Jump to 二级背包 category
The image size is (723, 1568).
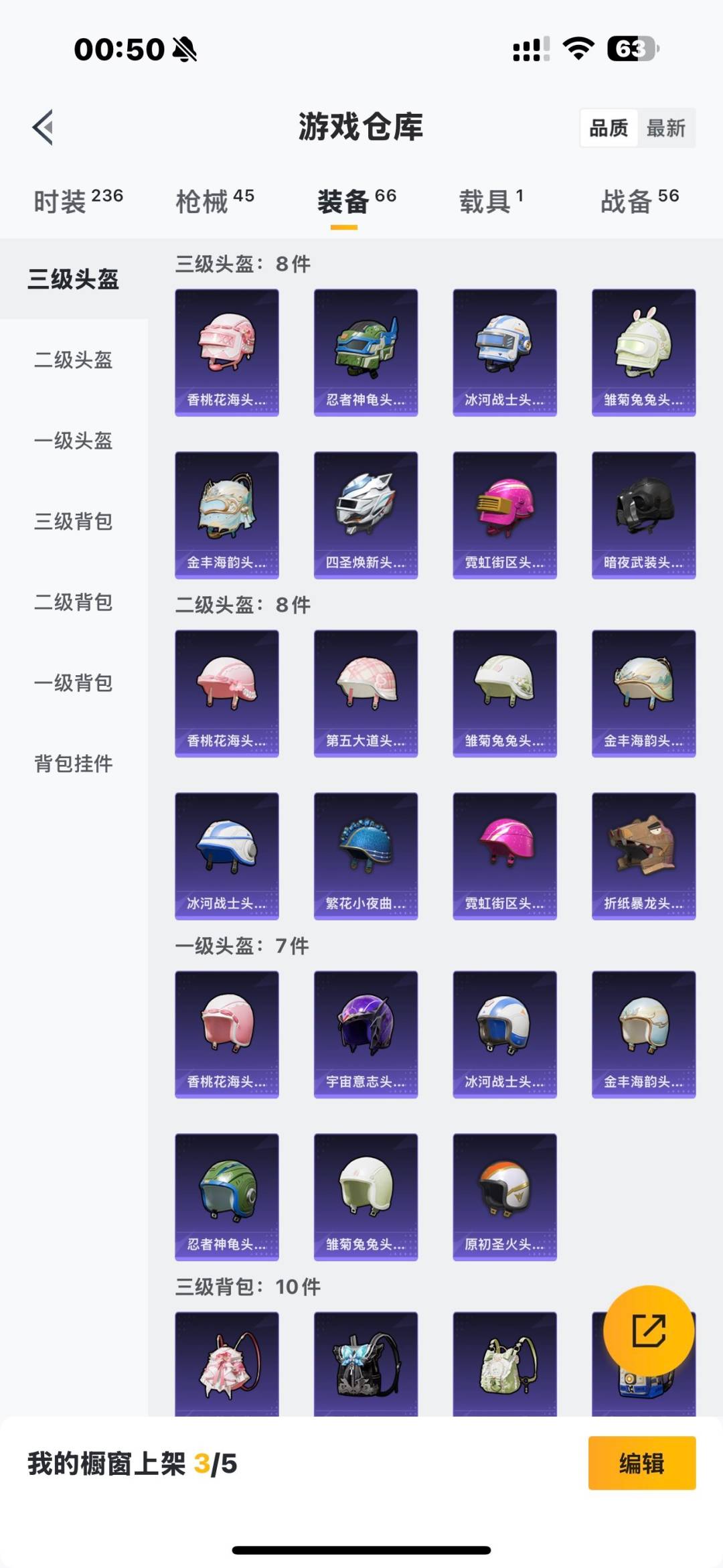point(74,602)
